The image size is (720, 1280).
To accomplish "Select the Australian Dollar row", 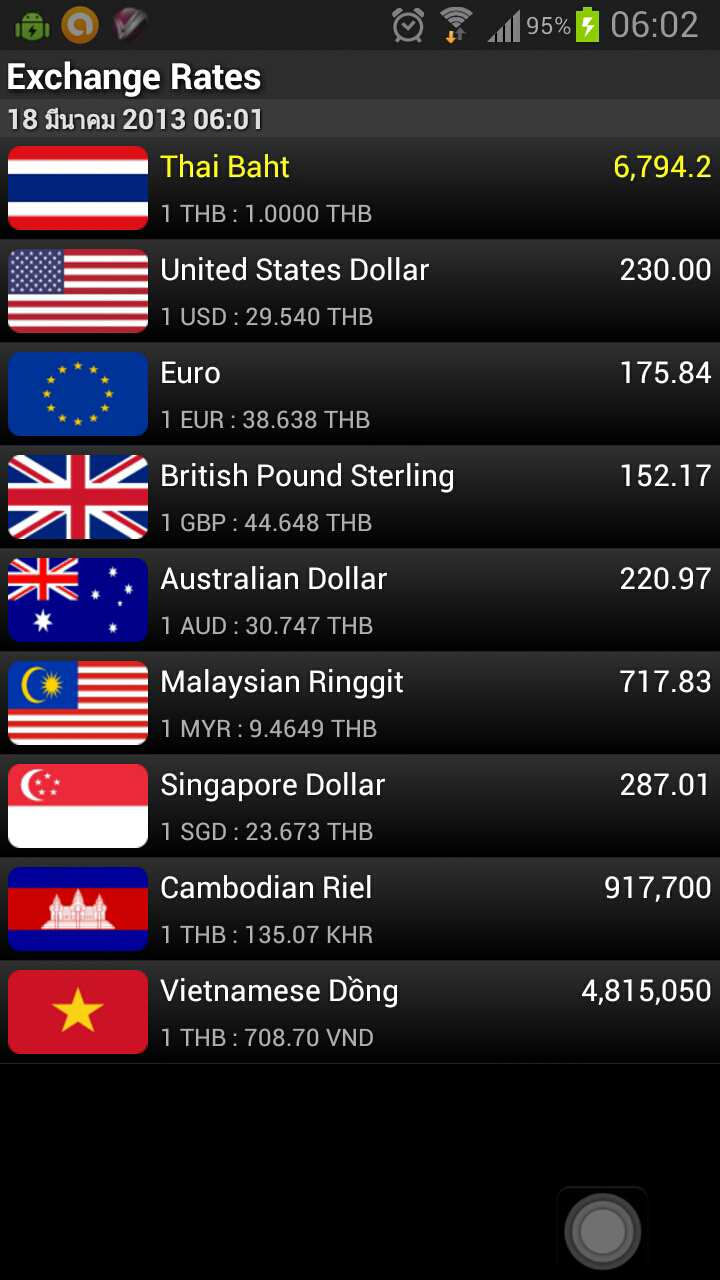I will click(x=360, y=600).
